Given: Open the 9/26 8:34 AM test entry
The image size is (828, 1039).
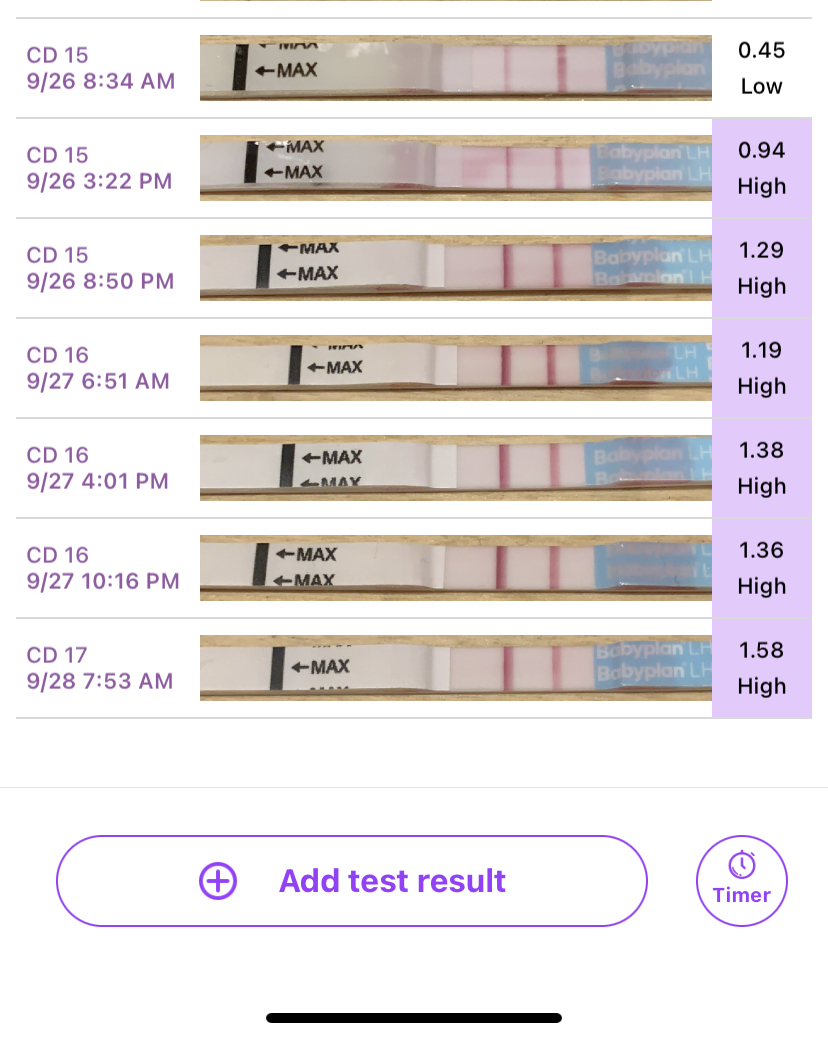Looking at the screenshot, I should (x=413, y=68).
